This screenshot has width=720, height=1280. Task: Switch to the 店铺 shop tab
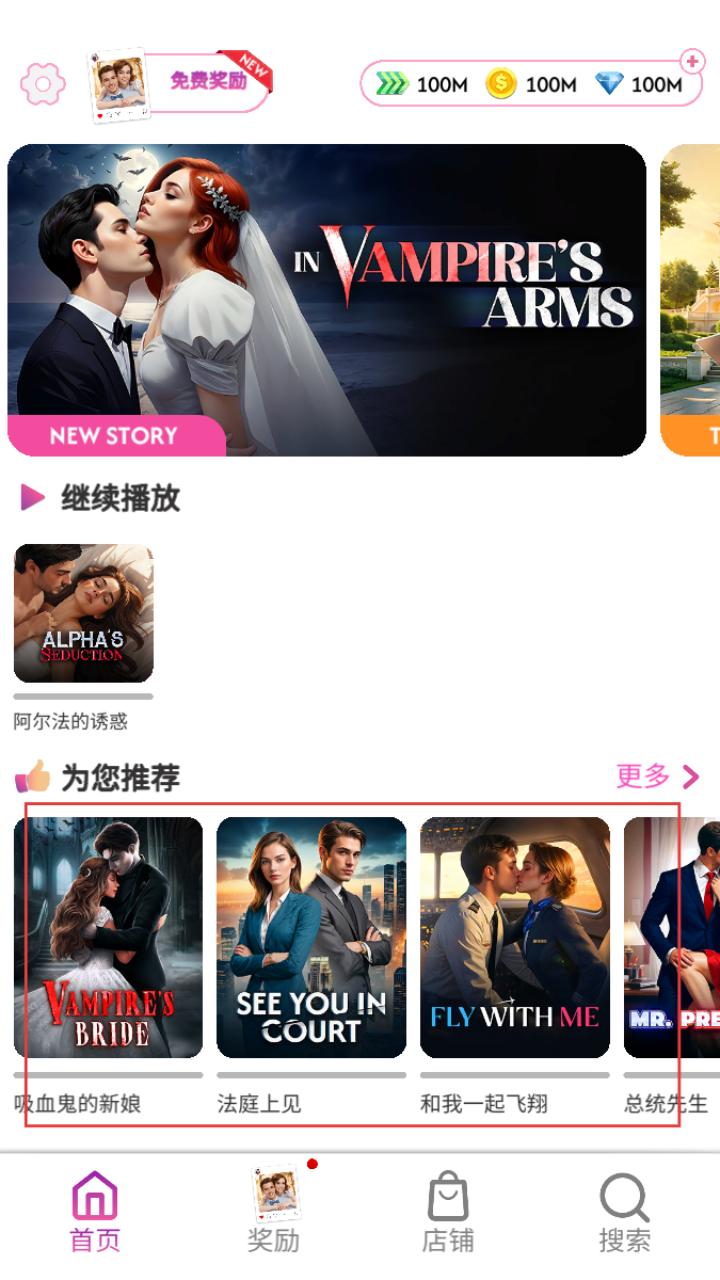coord(447,1211)
